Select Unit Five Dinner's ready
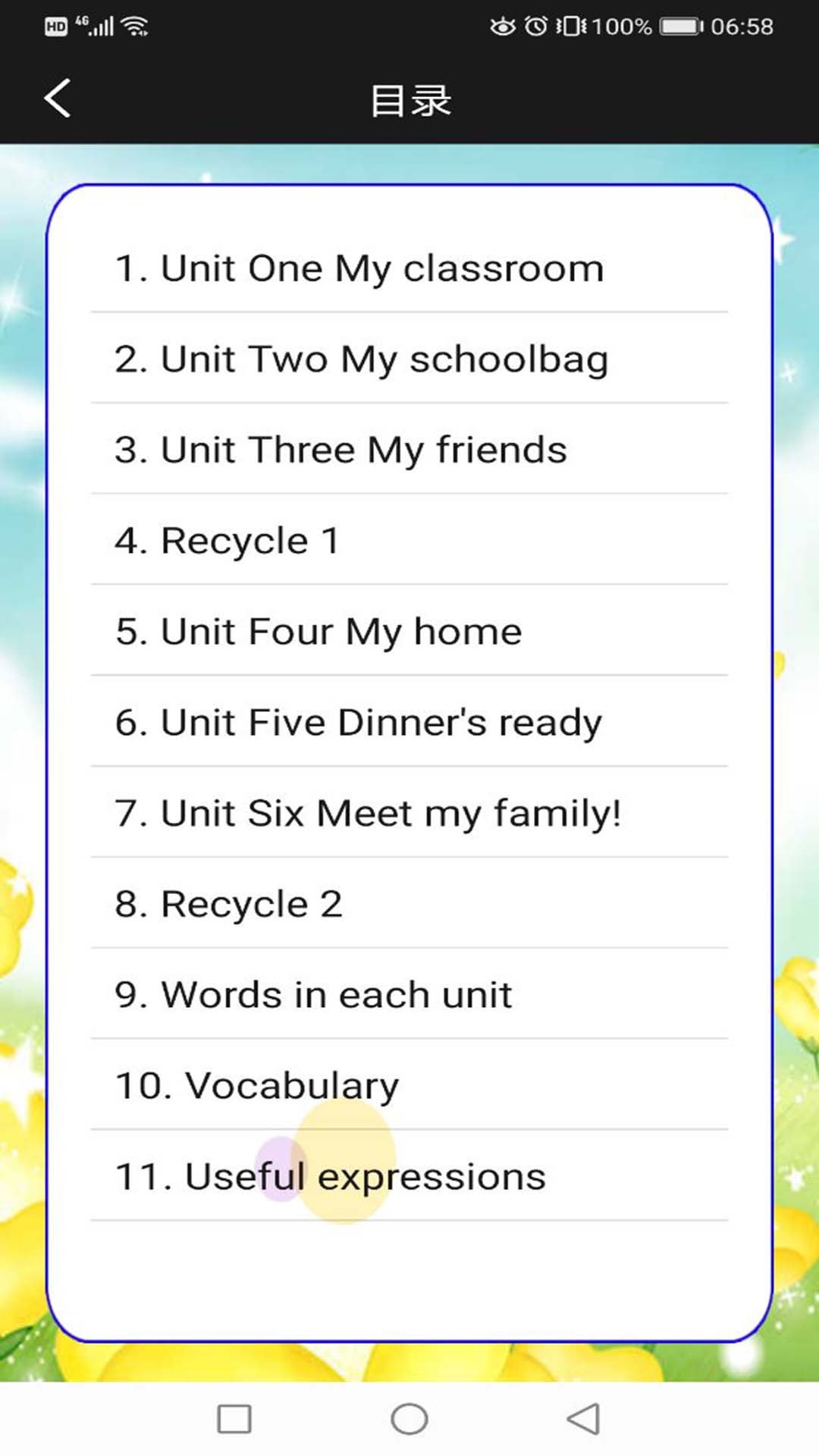This screenshot has height=1456, width=819. click(x=409, y=721)
